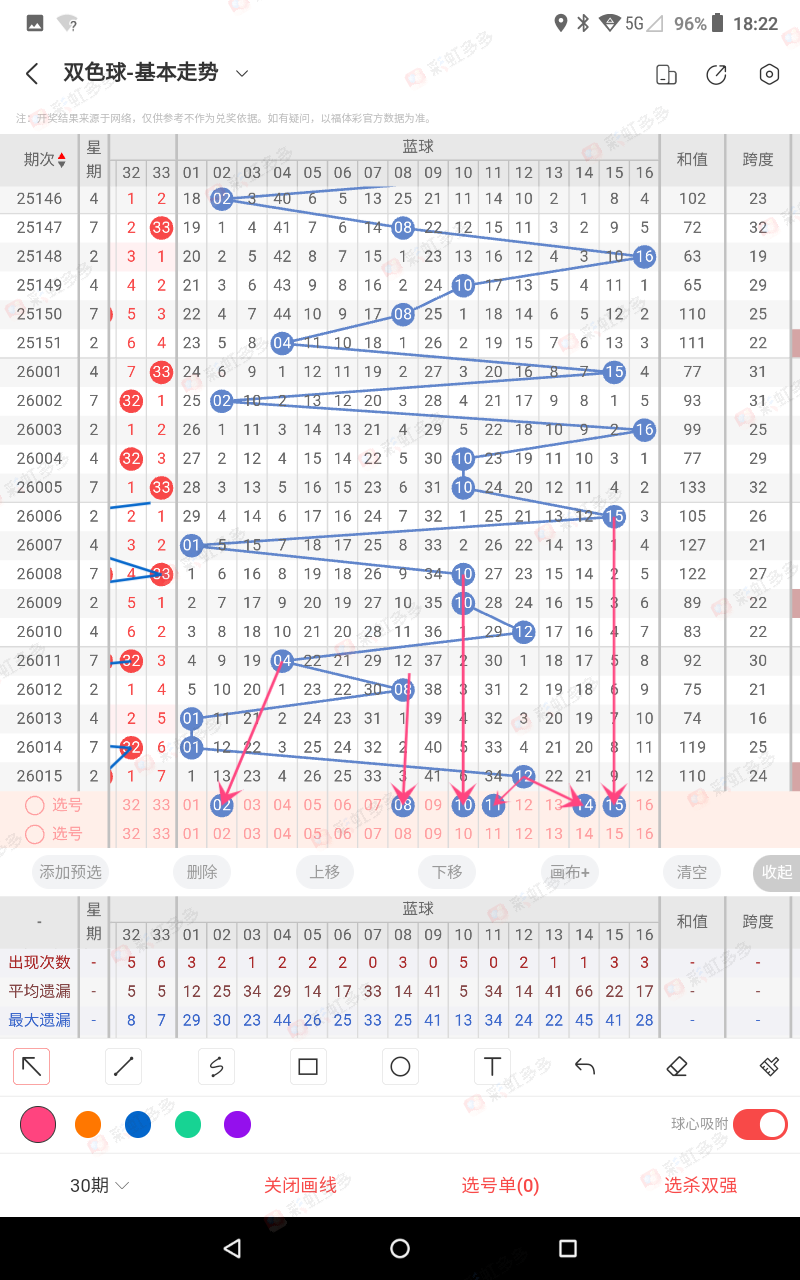This screenshot has height=1280, width=800.
Task: Select the straight line drawing tool
Action: 124,1067
